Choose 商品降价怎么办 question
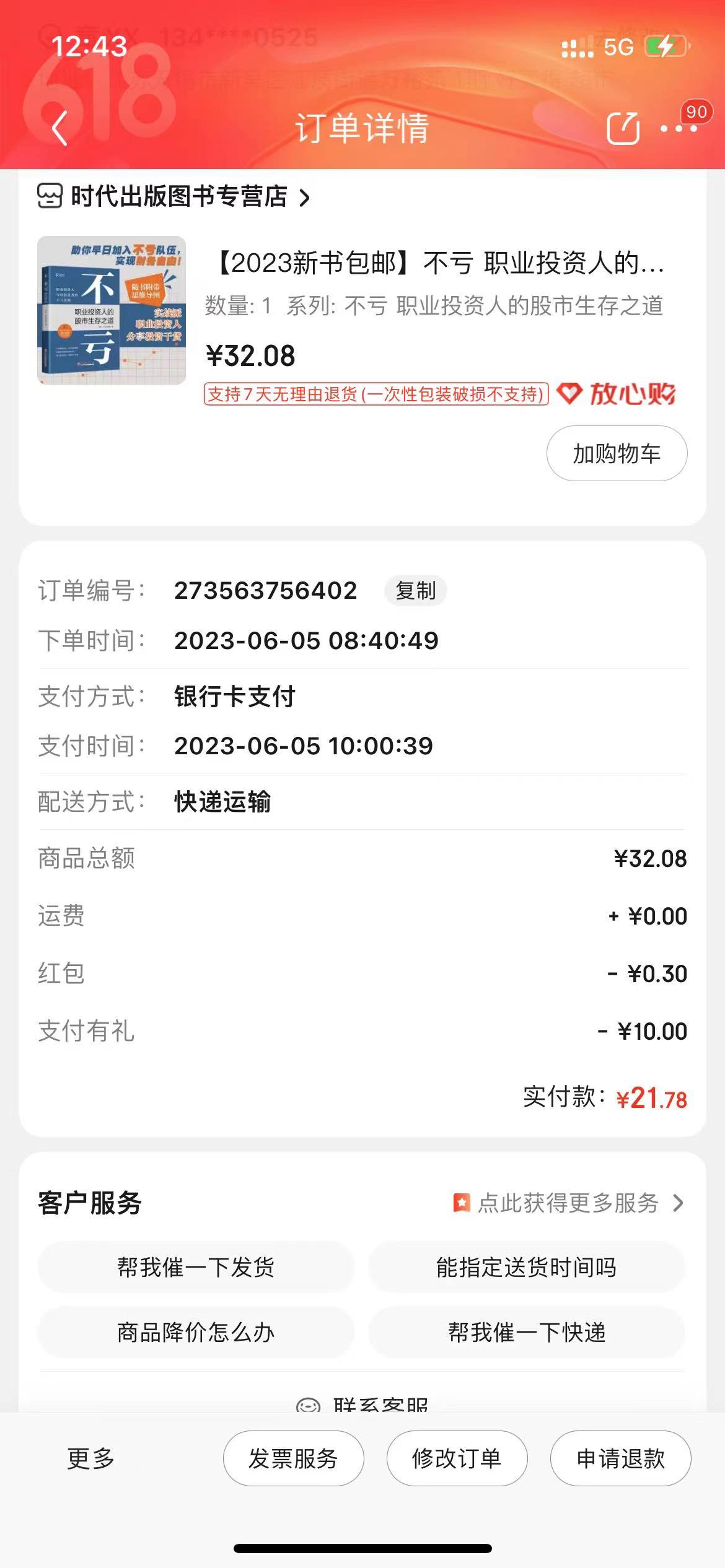The image size is (725, 1568). pyautogui.click(x=196, y=1332)
